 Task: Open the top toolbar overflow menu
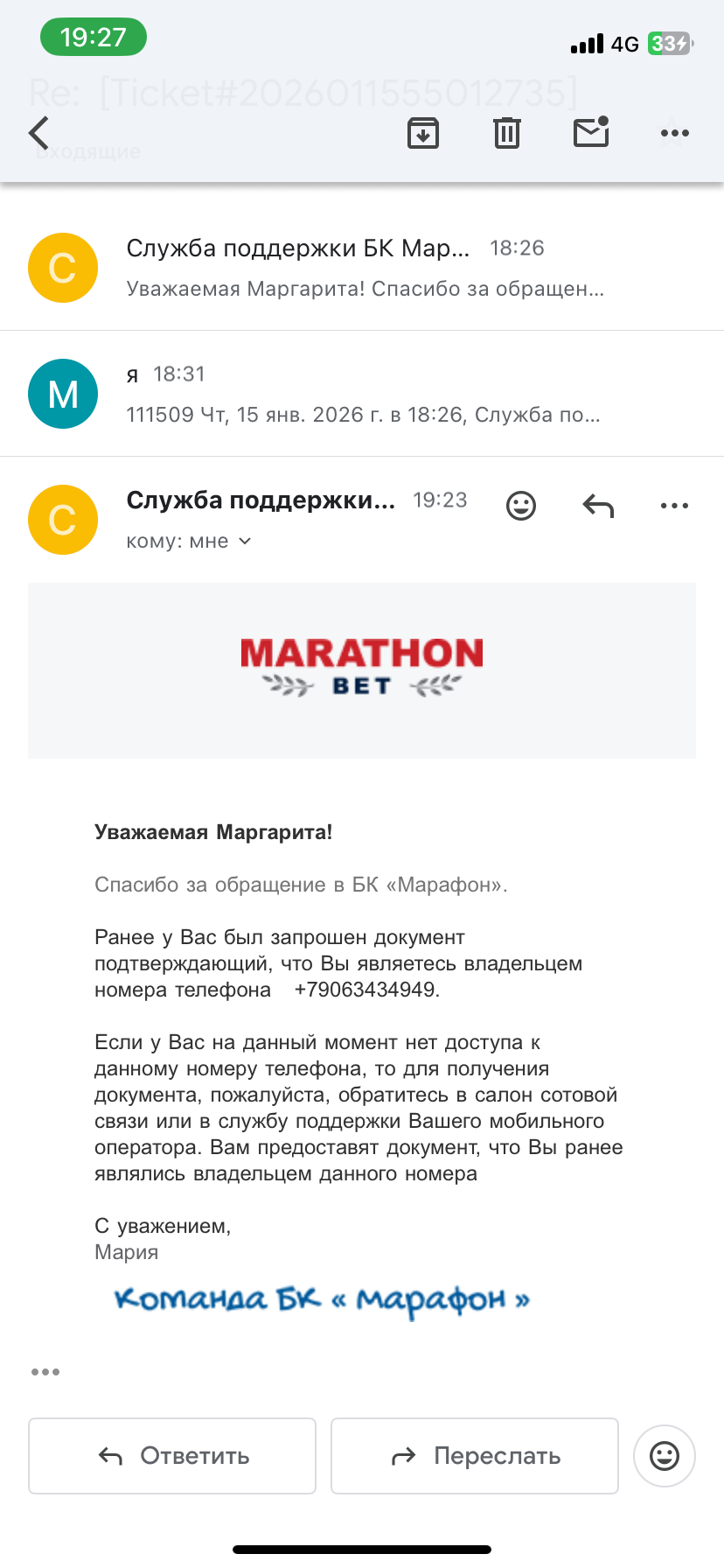click(x=674, y=133)
